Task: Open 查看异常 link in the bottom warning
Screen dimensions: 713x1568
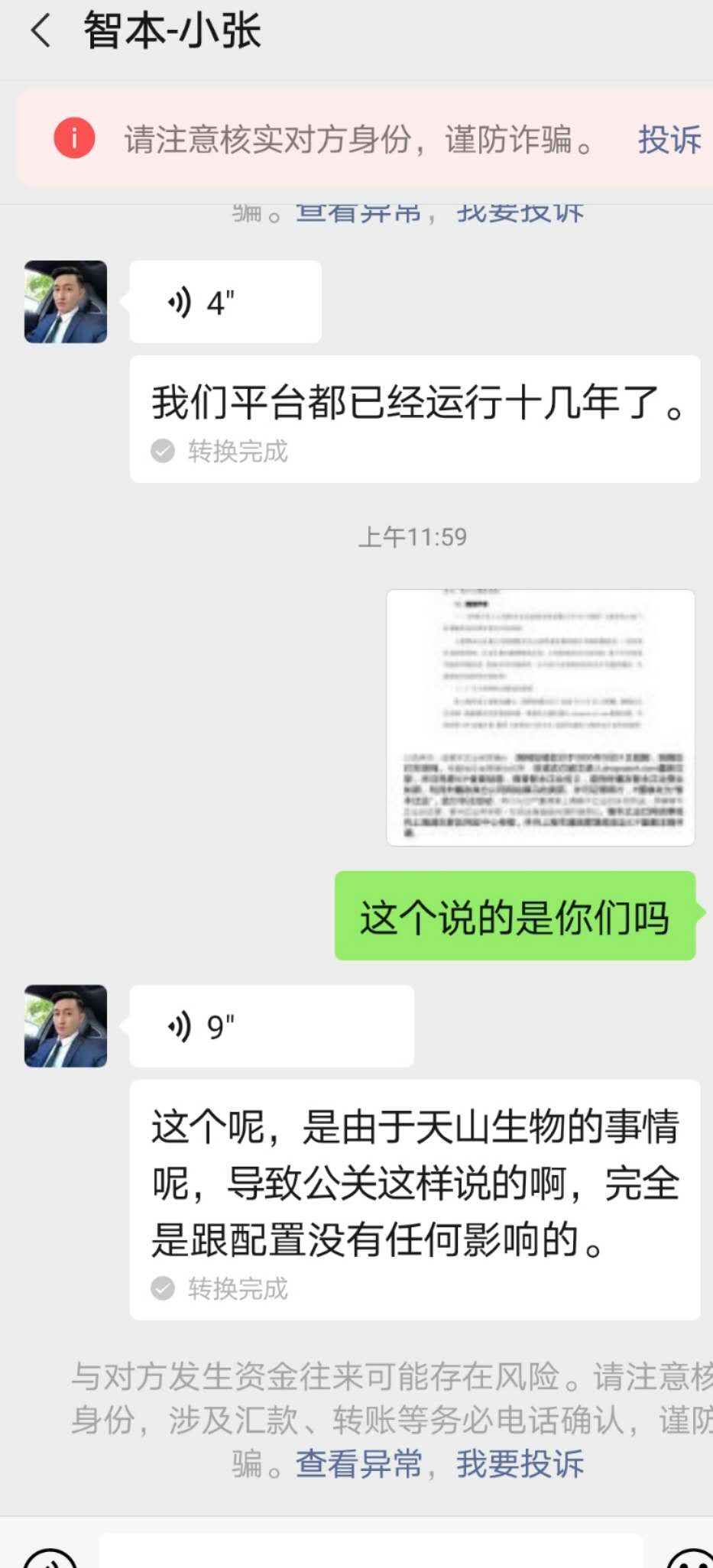Action: tap(358, 1465)
